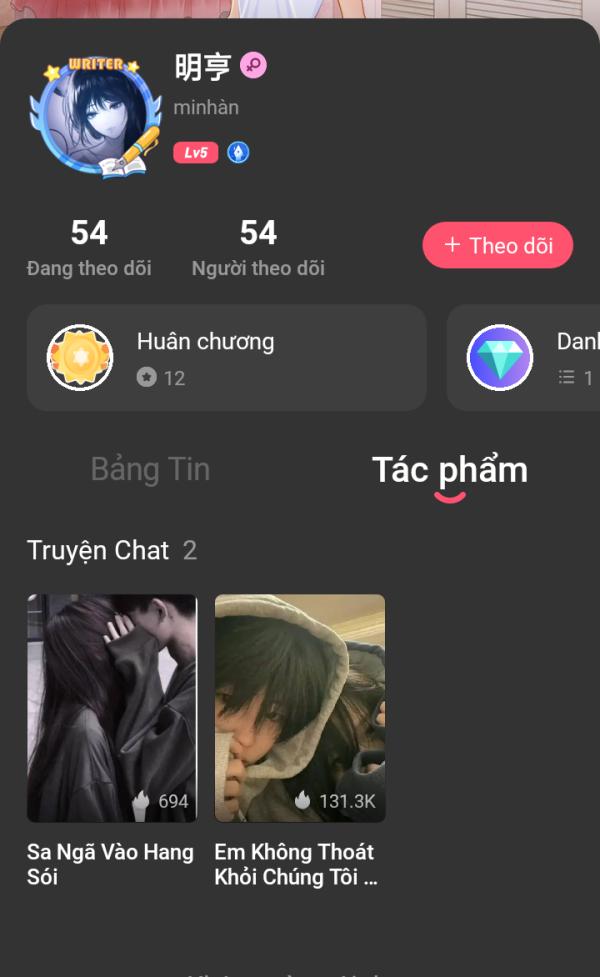Select the Tác phẩm tab
Screen dimensions: 600x977
pyautogui.click(x=449, y=469)
